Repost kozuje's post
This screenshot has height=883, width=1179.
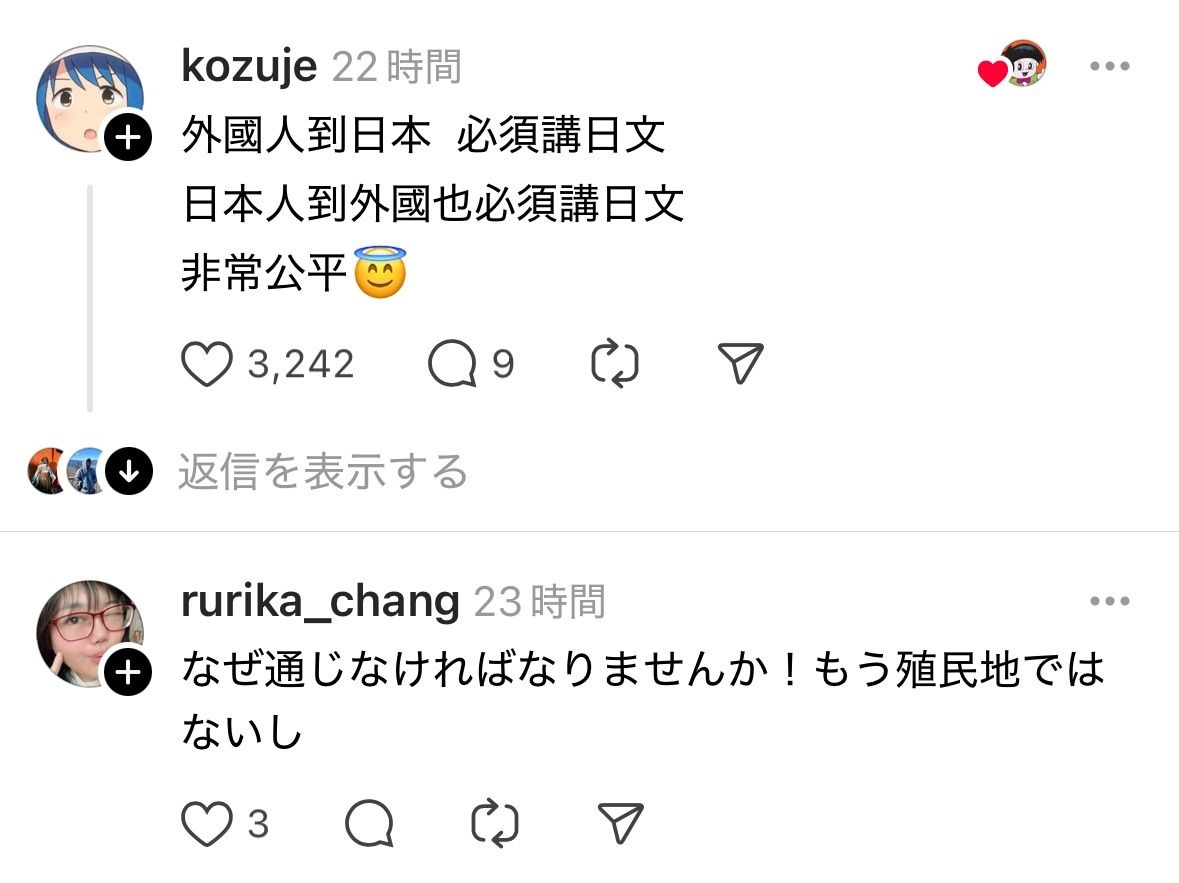[x=615, y=365]
